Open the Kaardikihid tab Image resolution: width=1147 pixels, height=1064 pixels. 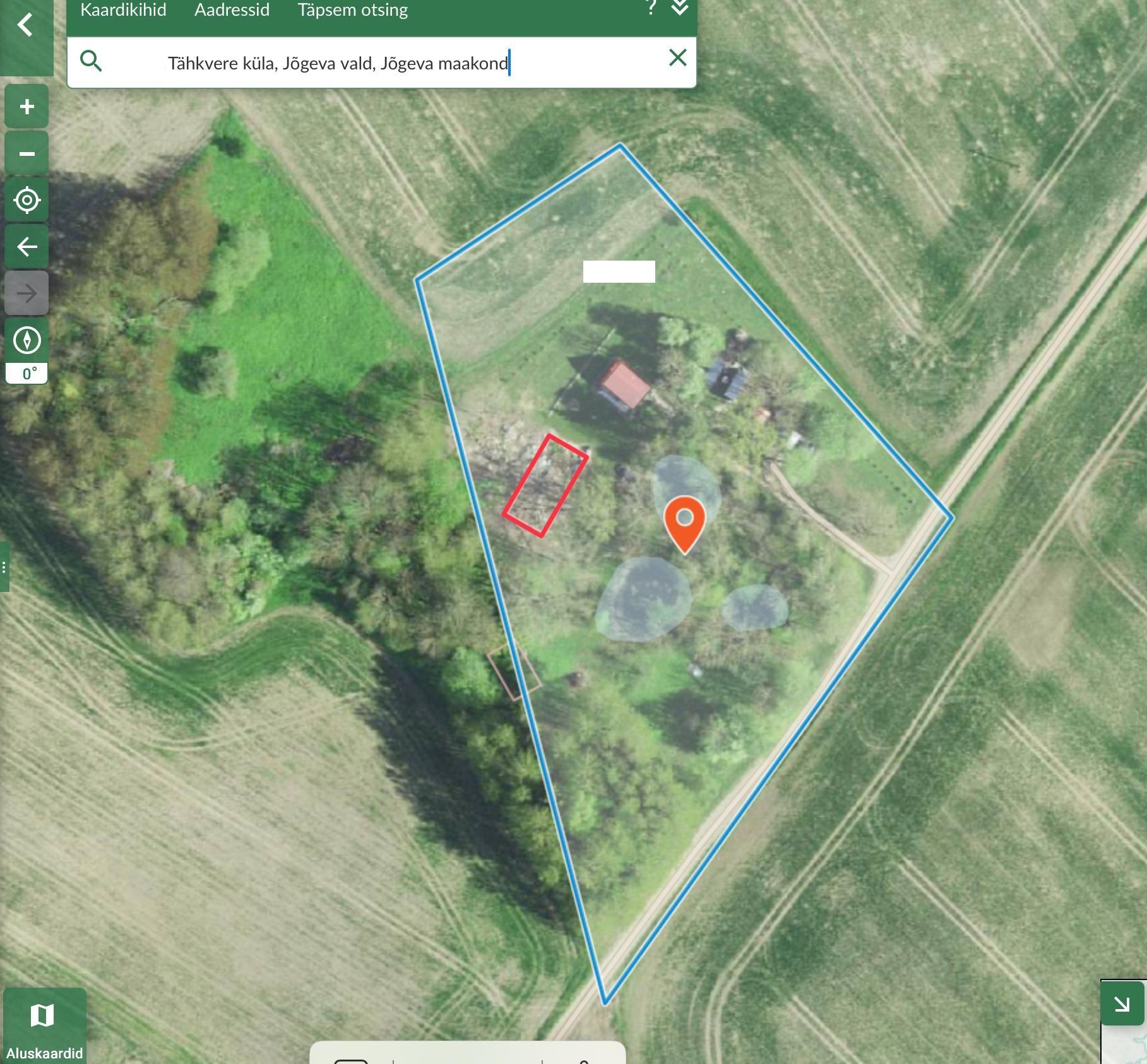click(x=123, y=10)
